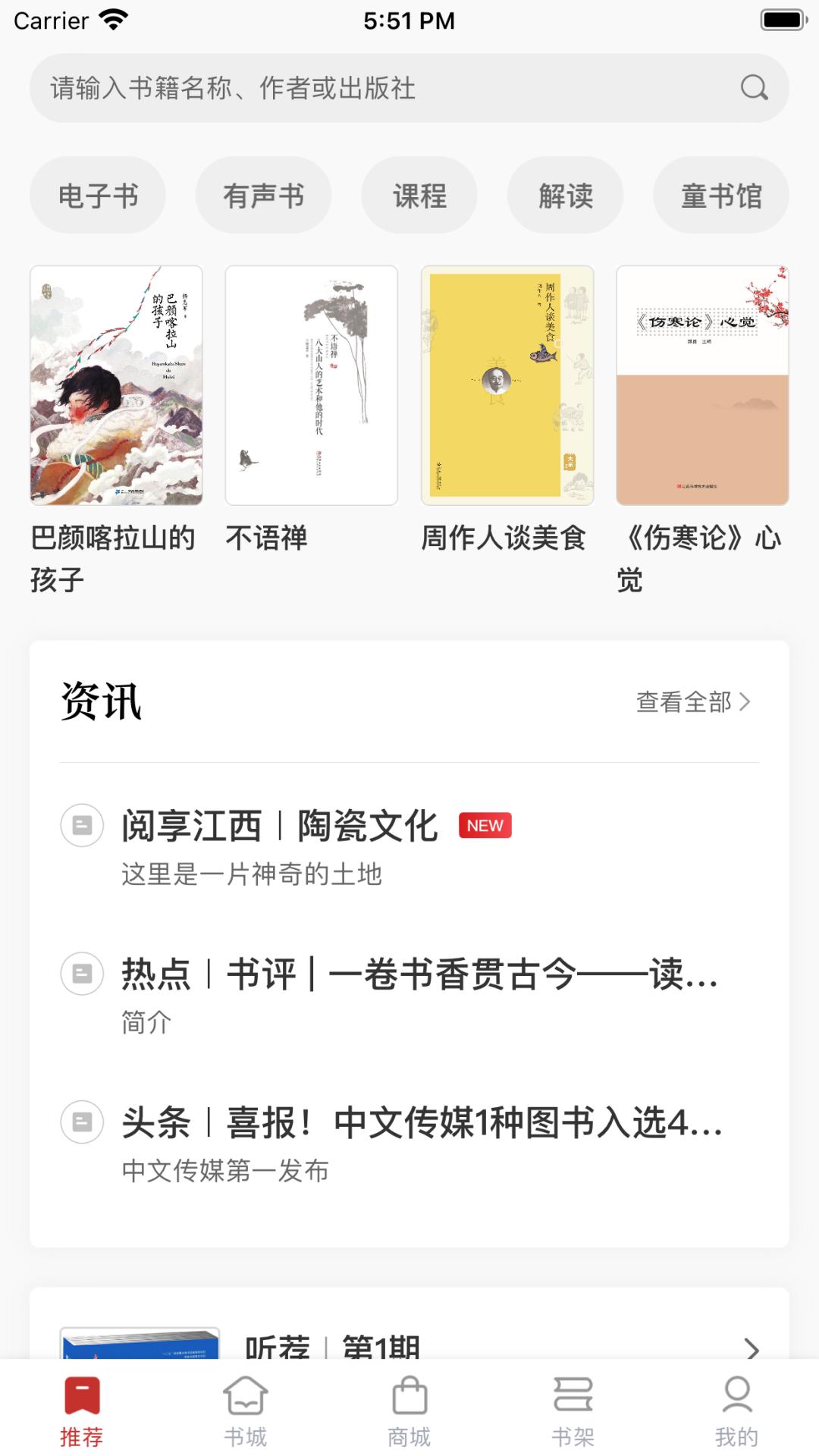Select the 课程 category pill
The image size is (819, 1456).
click(x=419, y=194)
